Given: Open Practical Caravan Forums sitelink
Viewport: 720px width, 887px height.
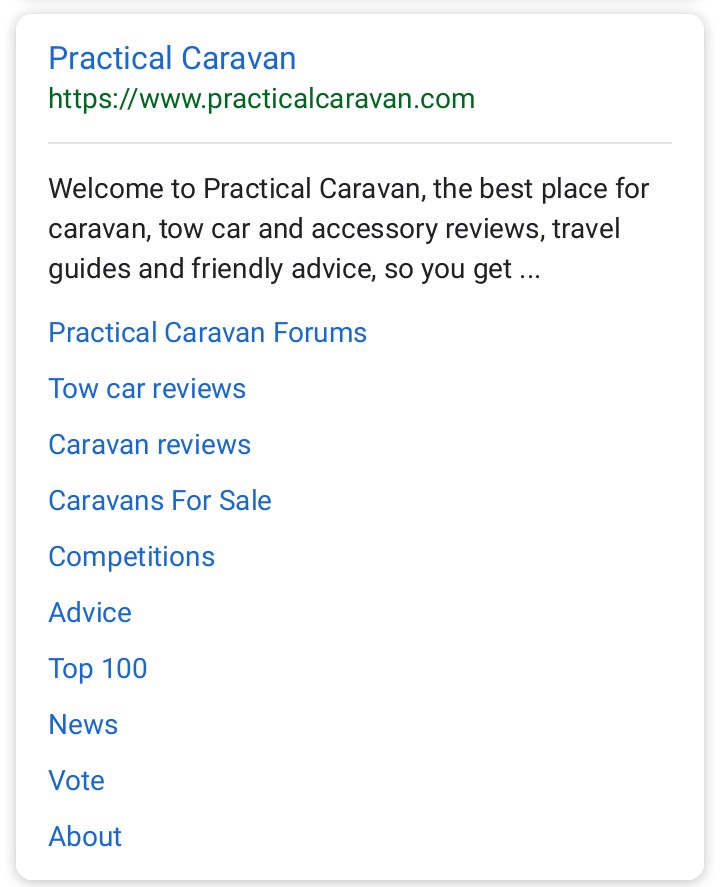Looking at the screenshot, I should point(207,333).
